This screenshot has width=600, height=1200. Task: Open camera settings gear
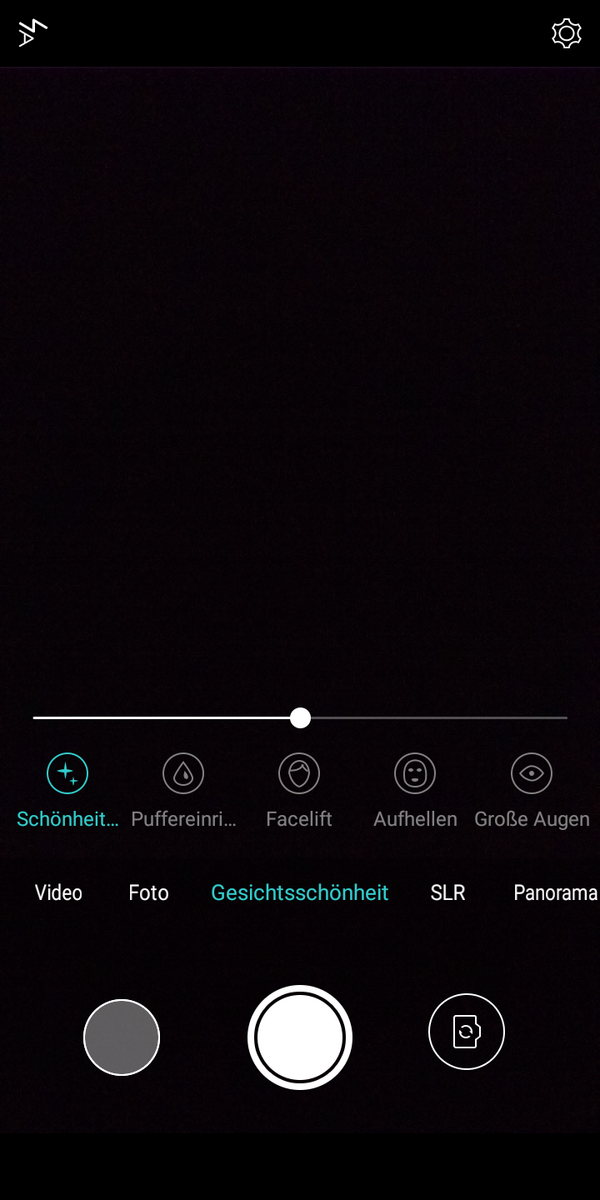coord(566,33)
